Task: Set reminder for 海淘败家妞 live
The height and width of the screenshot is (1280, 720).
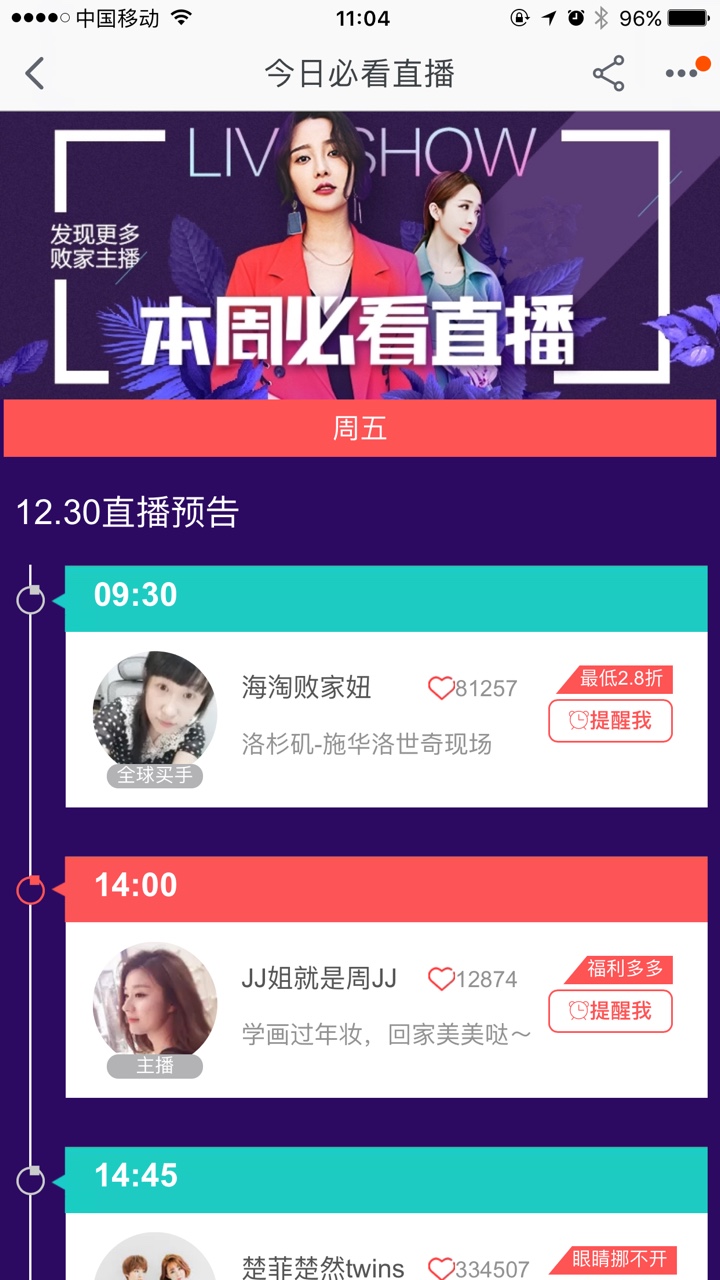Action: coord(610,721)
